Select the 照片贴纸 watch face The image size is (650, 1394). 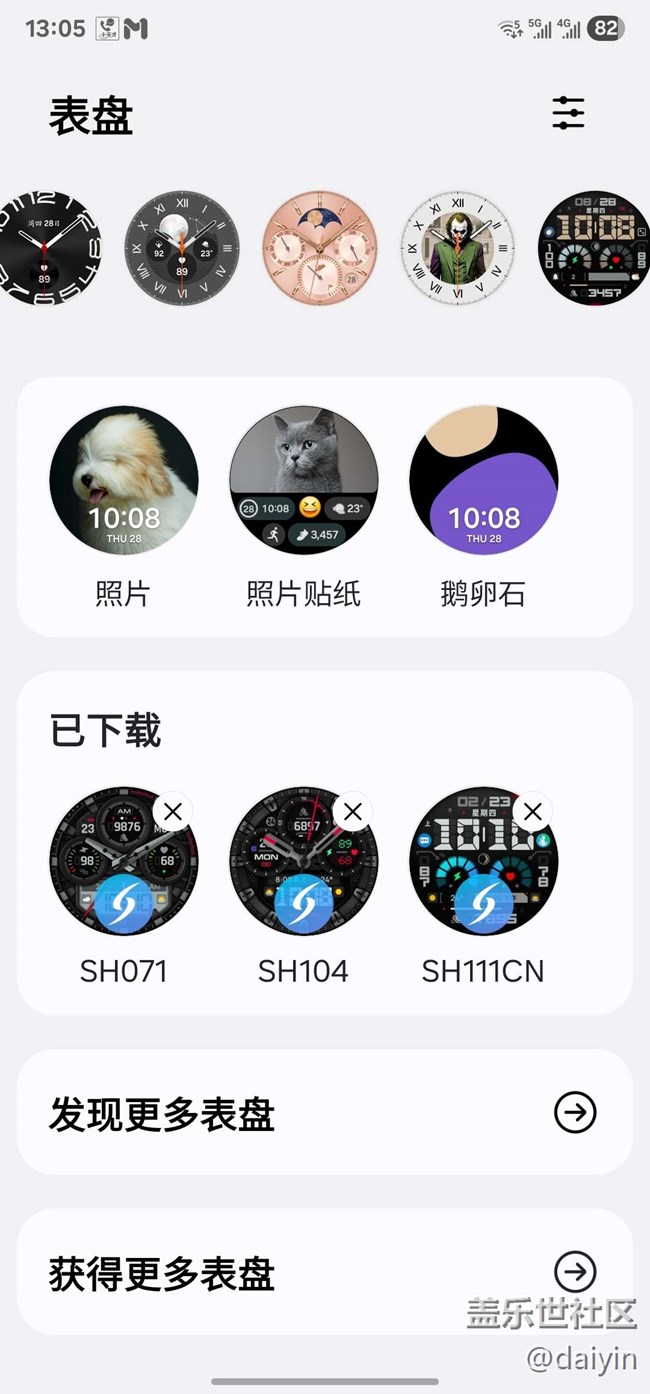[x=304, y=480]
